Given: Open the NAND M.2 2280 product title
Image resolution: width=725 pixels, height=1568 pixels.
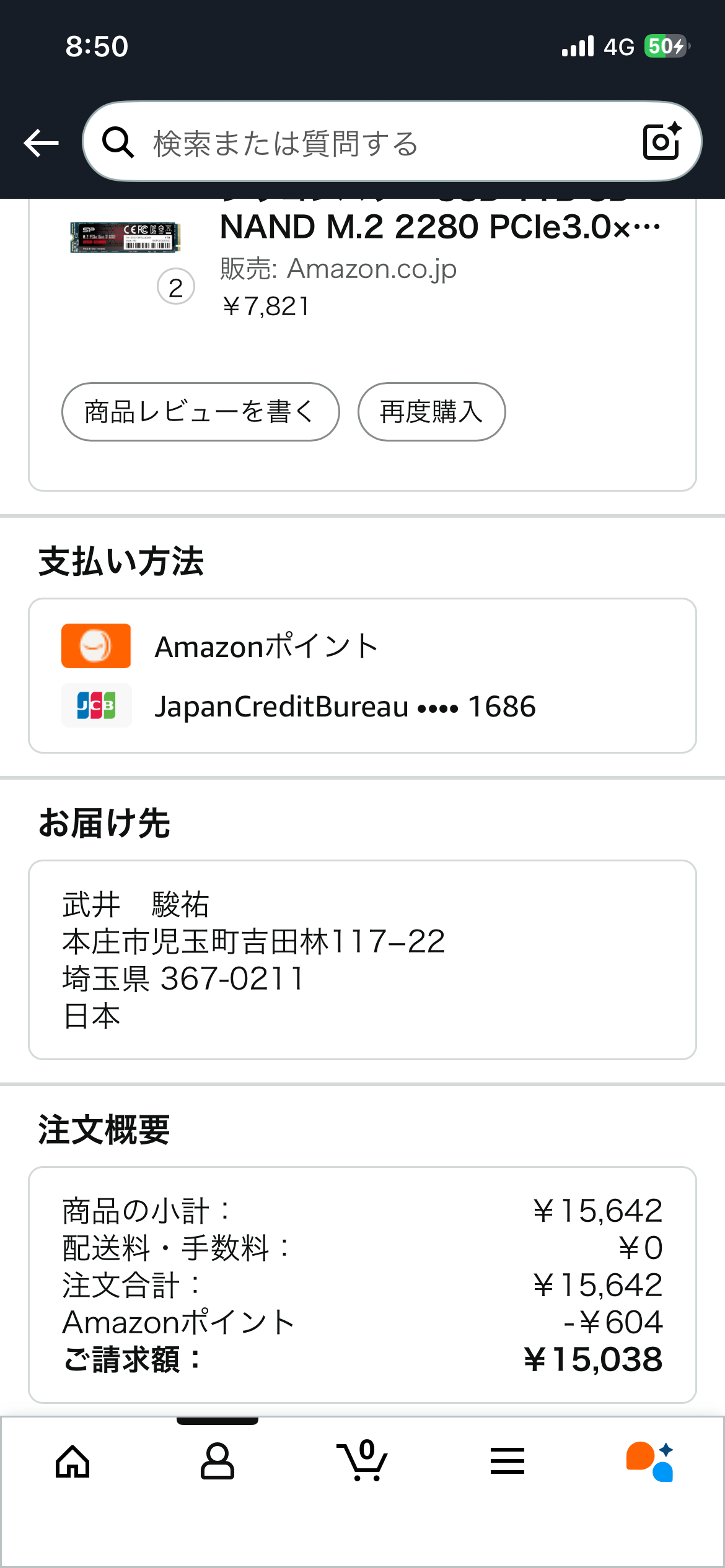Looking at the screenshot, I should pyautogui.click(x=440, y=227).
